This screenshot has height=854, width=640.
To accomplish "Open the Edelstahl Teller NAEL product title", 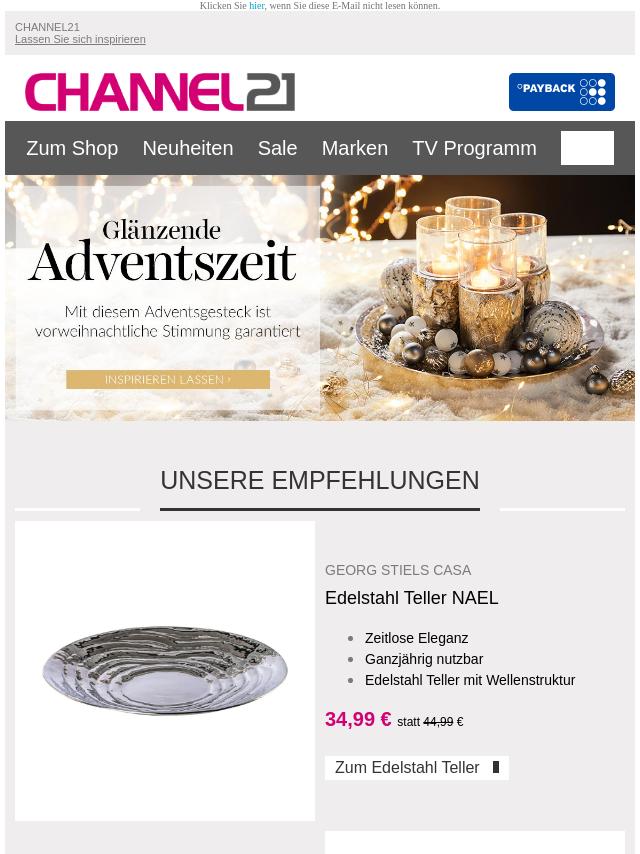I will pyautogui.click(x=411, y=598).
